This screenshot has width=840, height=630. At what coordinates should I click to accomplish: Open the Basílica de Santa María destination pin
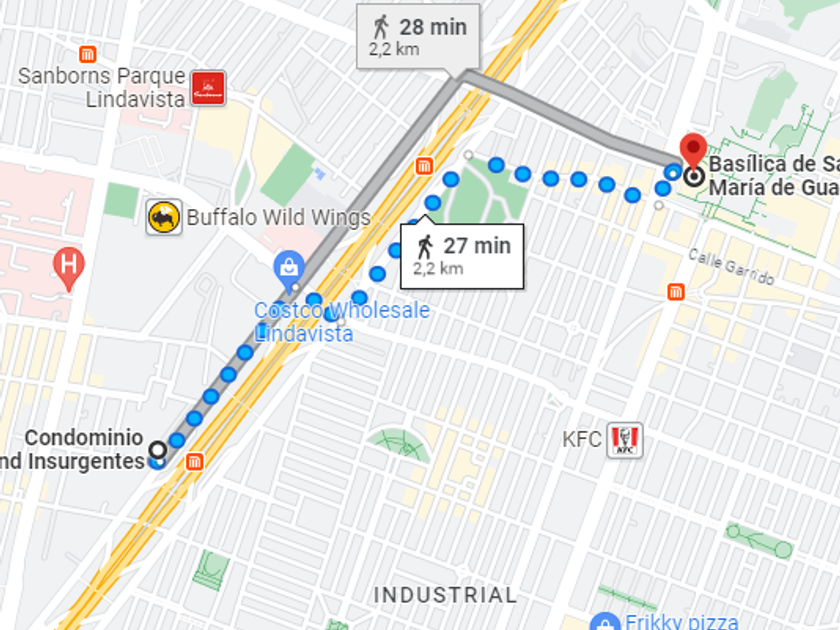[693, 152]
